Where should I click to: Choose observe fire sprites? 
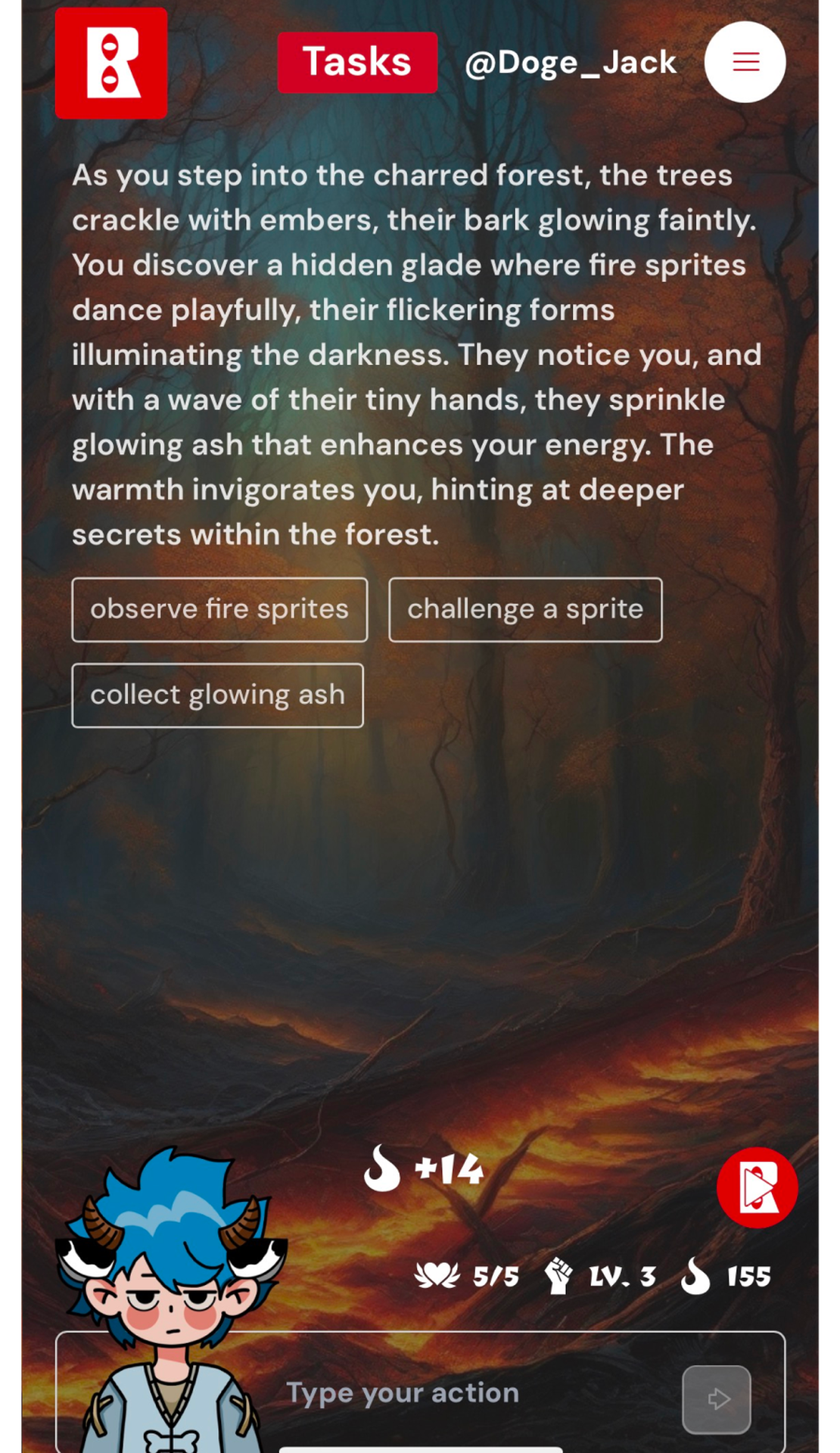click(219, 609)
